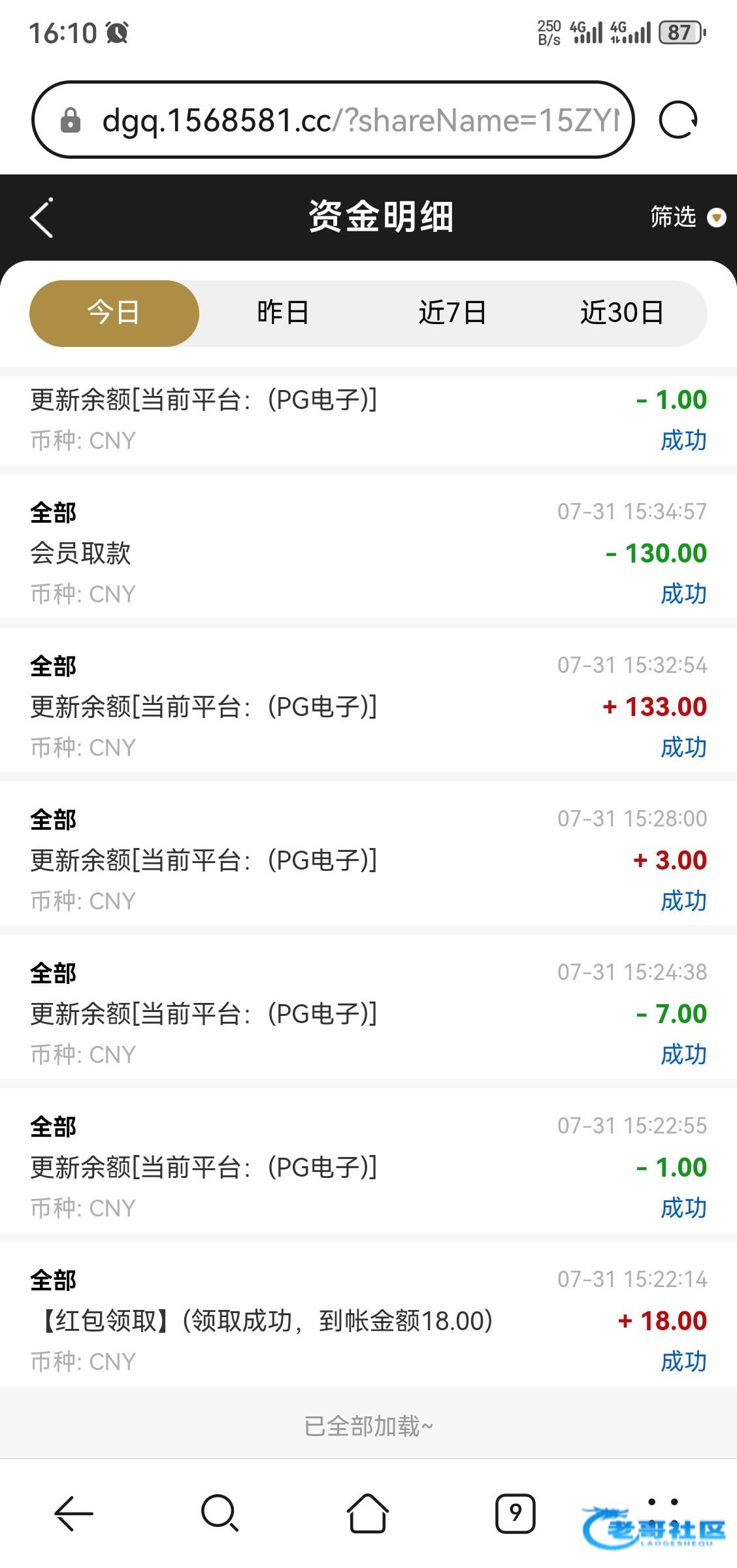This screenshot has height=1568, width=737.
Task: Open the 筛选 filter dropdown
Action: (687, 217)
